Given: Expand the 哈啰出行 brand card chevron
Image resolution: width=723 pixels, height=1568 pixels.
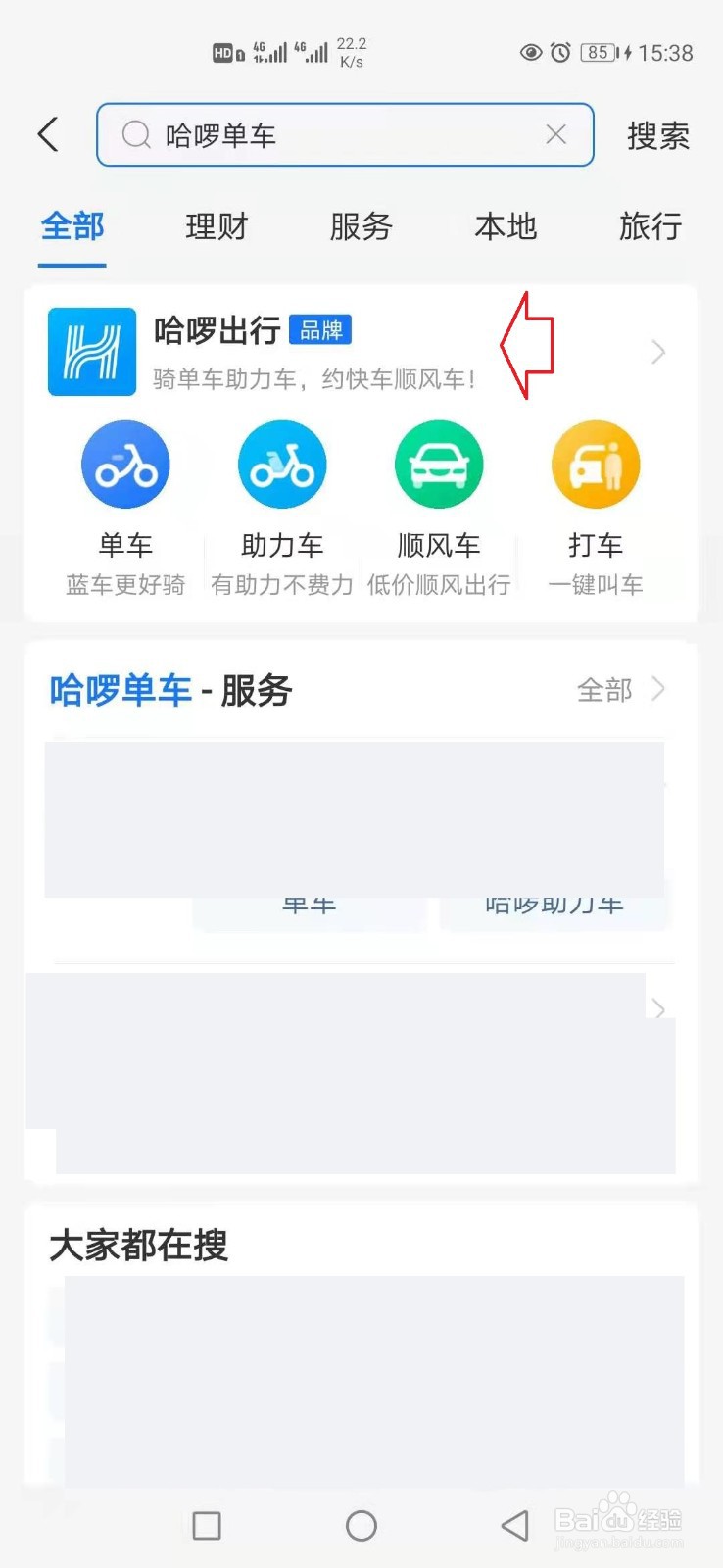Looking at the screenshot, I should (657, 352).
